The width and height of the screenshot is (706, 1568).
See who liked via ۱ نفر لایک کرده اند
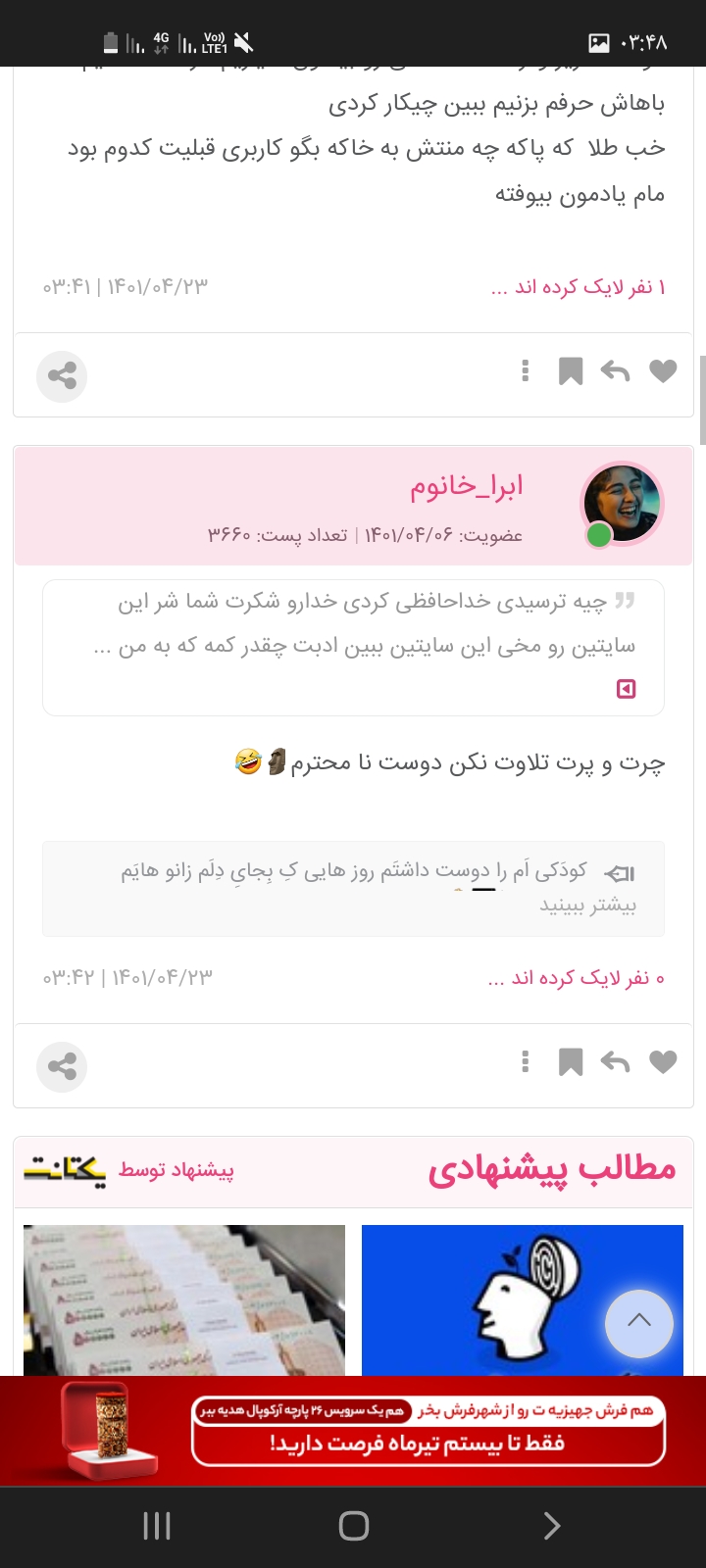coord(579,287)
